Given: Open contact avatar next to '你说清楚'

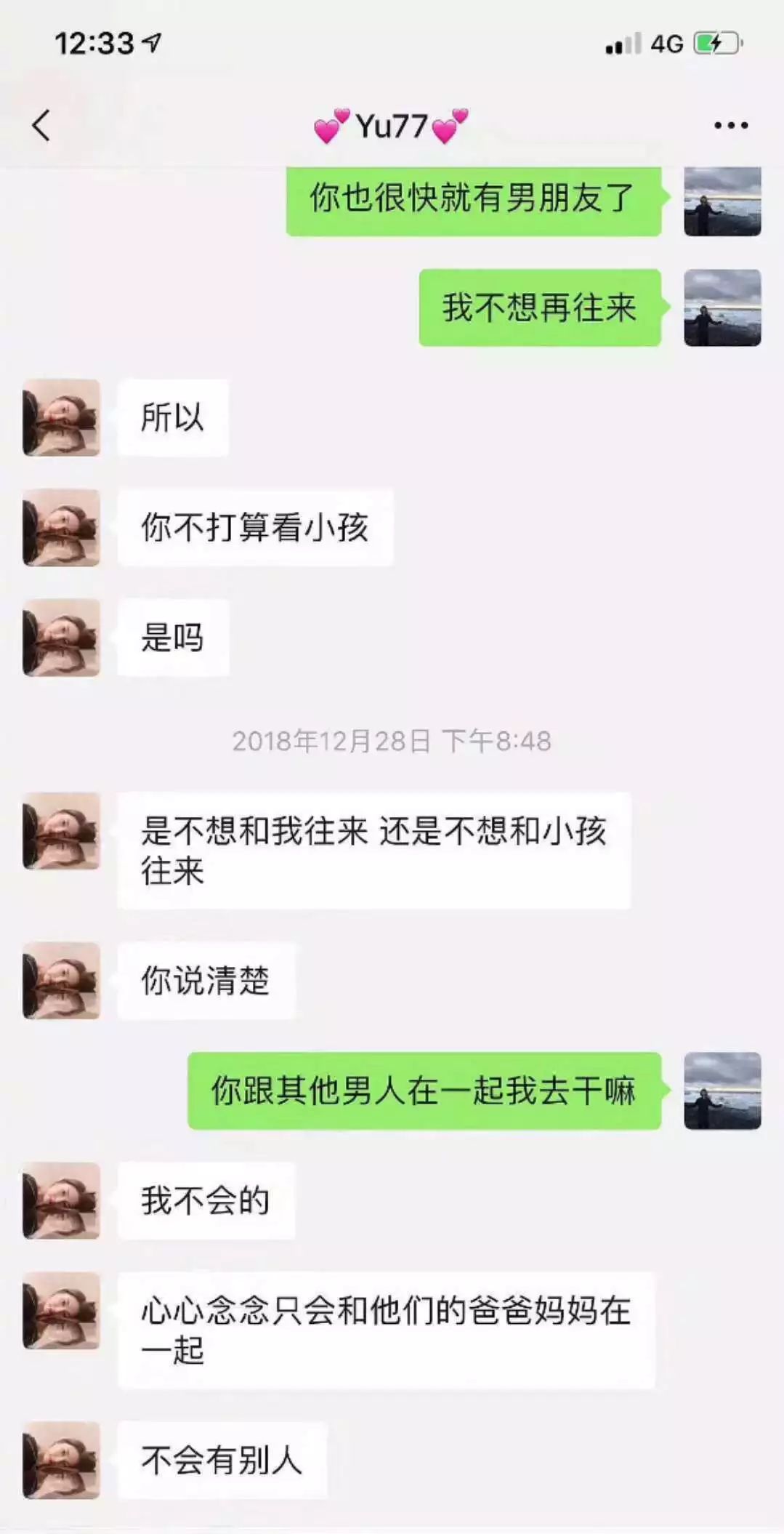Looking at the screenshot, I should click(x=61, y=981).
